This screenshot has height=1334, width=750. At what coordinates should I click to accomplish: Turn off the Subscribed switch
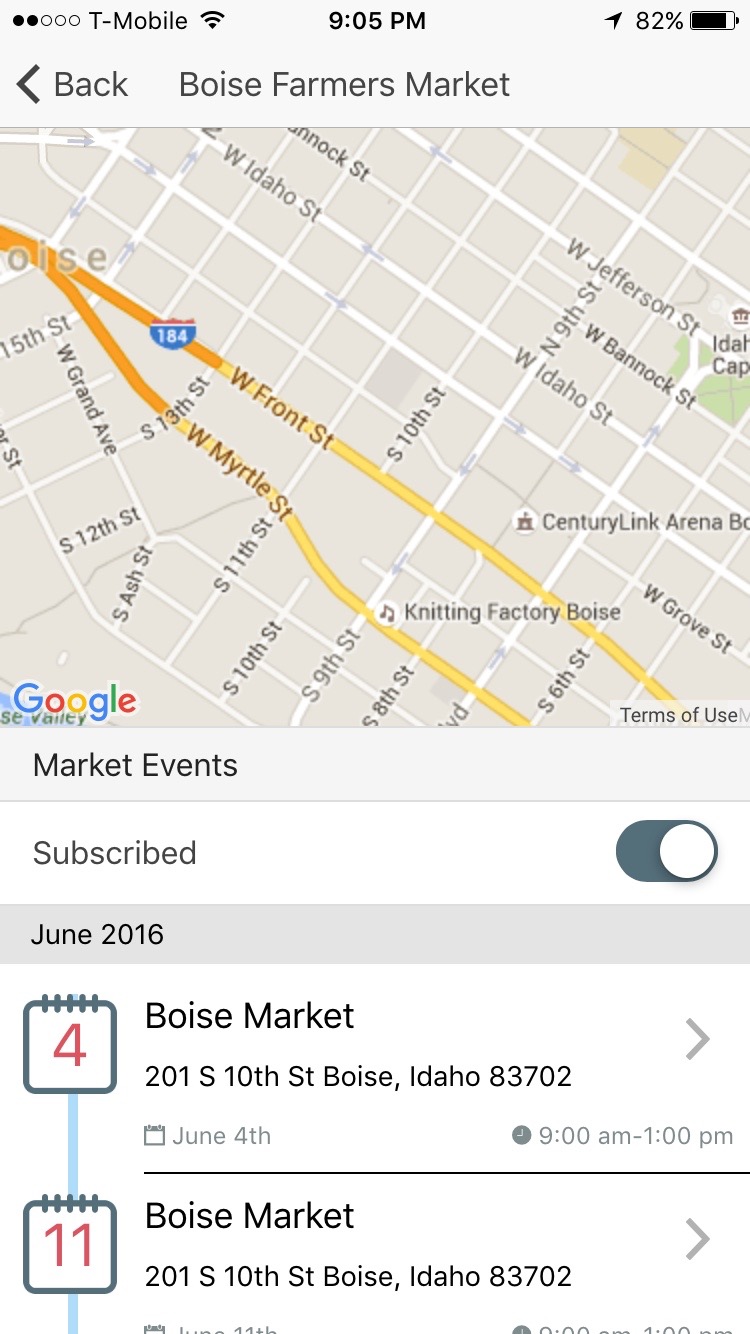point(667,852)
